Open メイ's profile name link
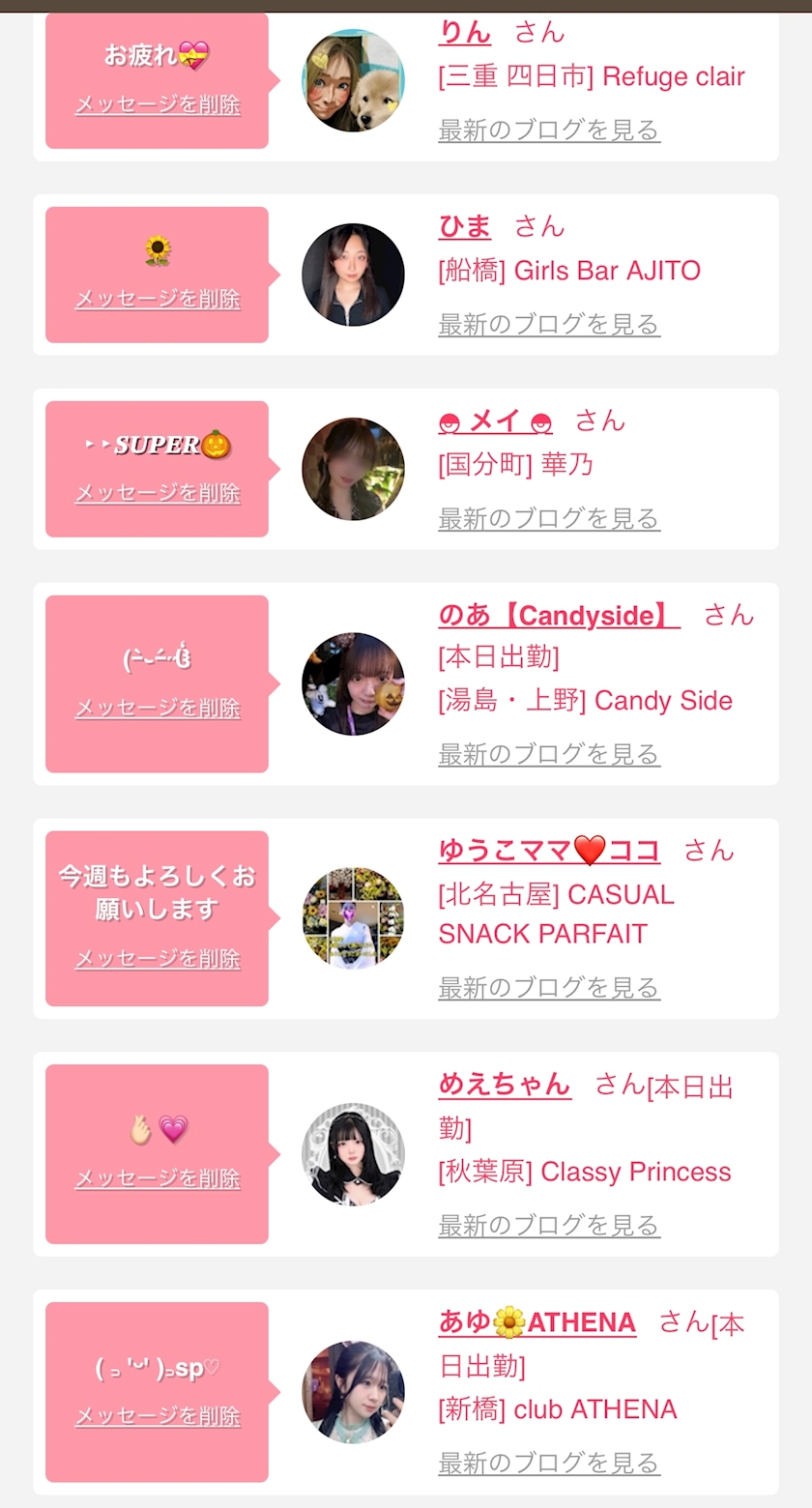The height and width of the screenshot is (1508, 812). pyautogui.click(x=495, y=421)
